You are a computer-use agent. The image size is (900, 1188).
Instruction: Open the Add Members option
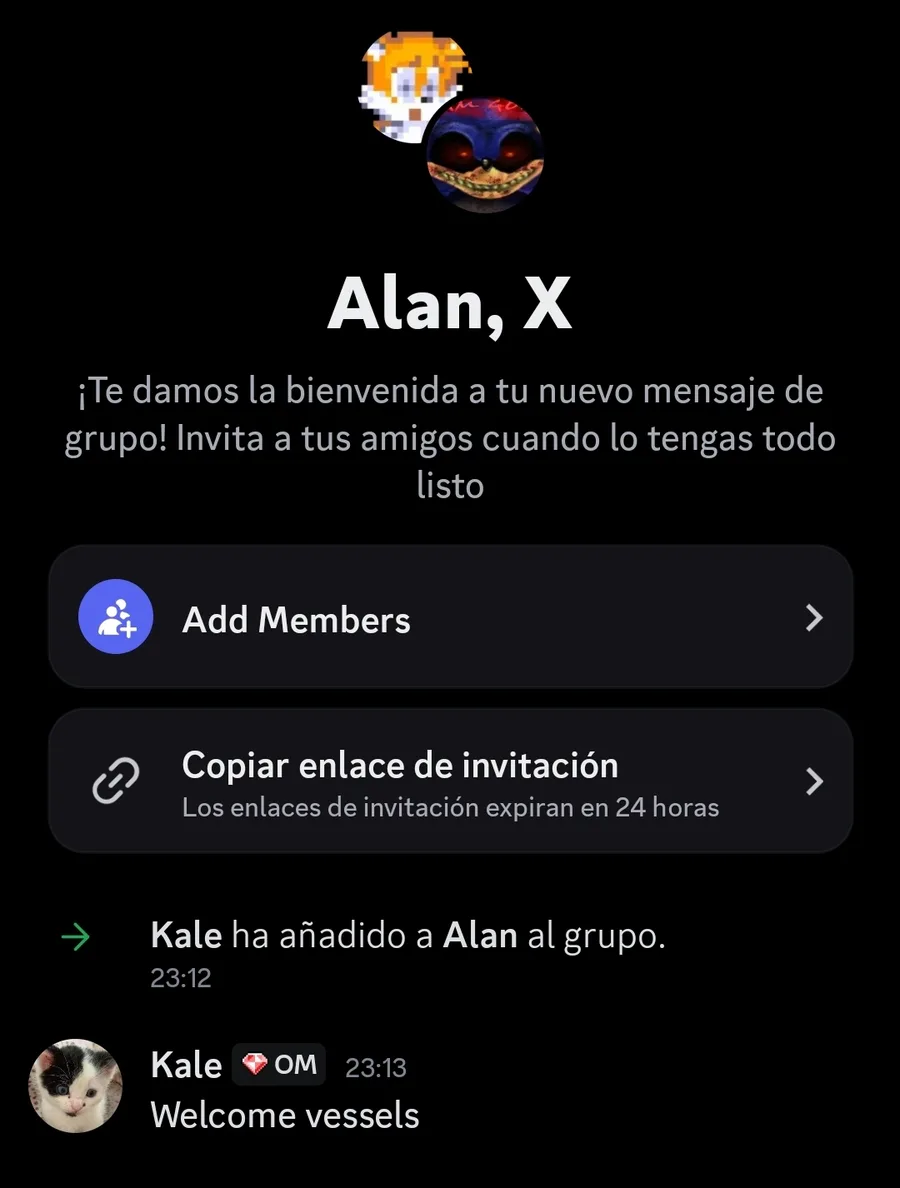(x=450, y=619)
